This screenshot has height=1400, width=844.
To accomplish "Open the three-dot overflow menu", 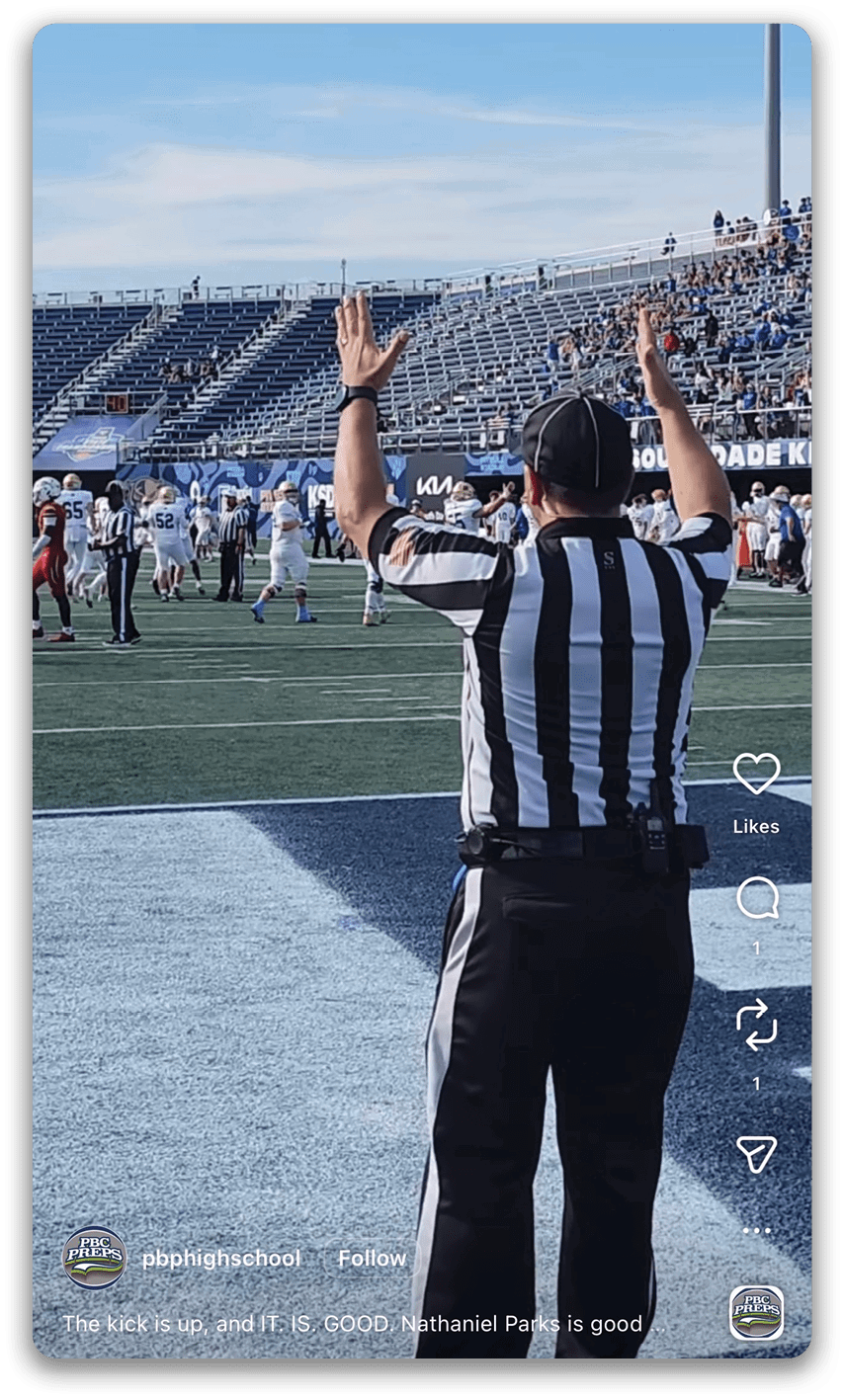I will point(756,1230).
